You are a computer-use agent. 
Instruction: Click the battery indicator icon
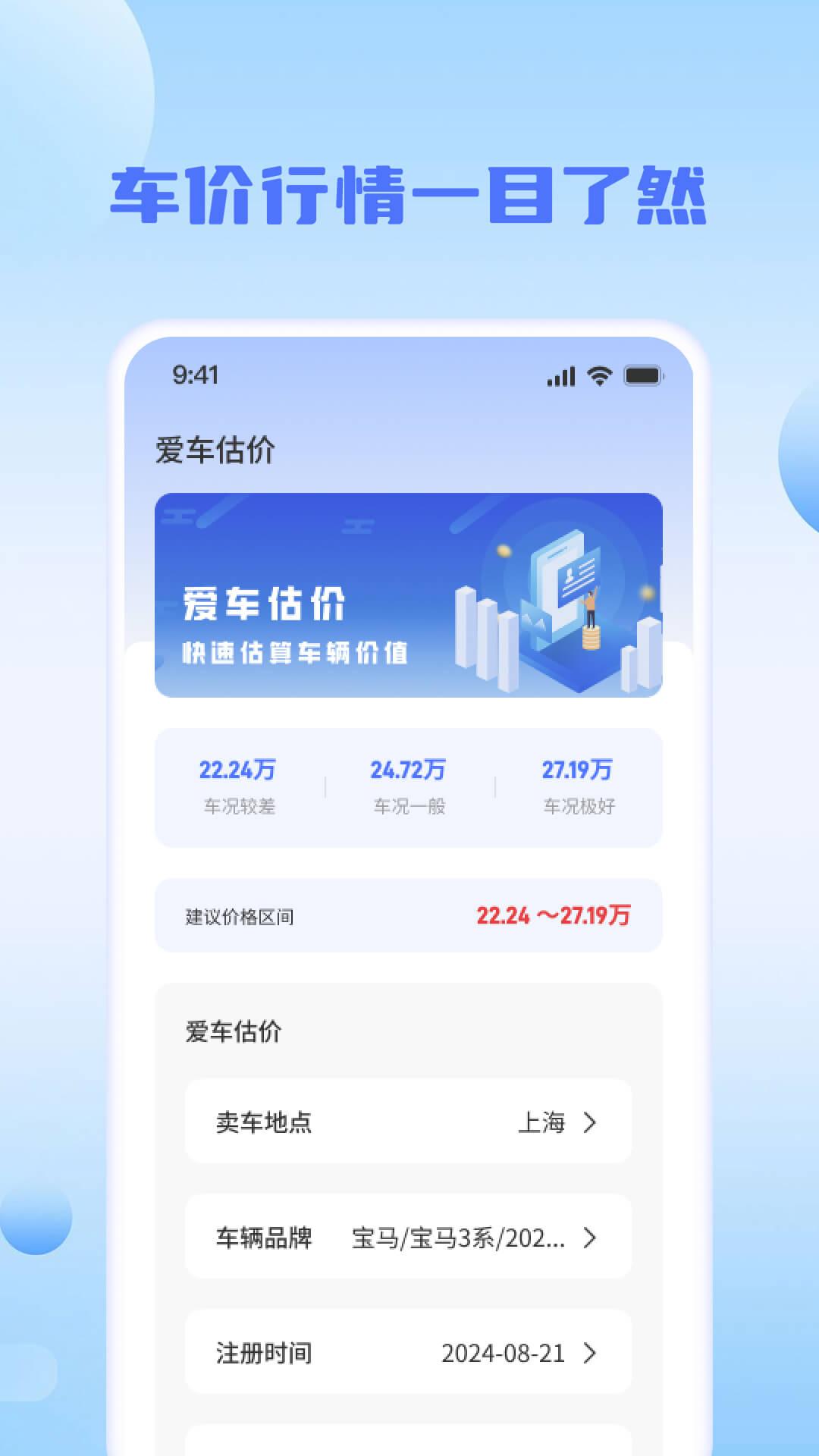(x=644, y=375)
